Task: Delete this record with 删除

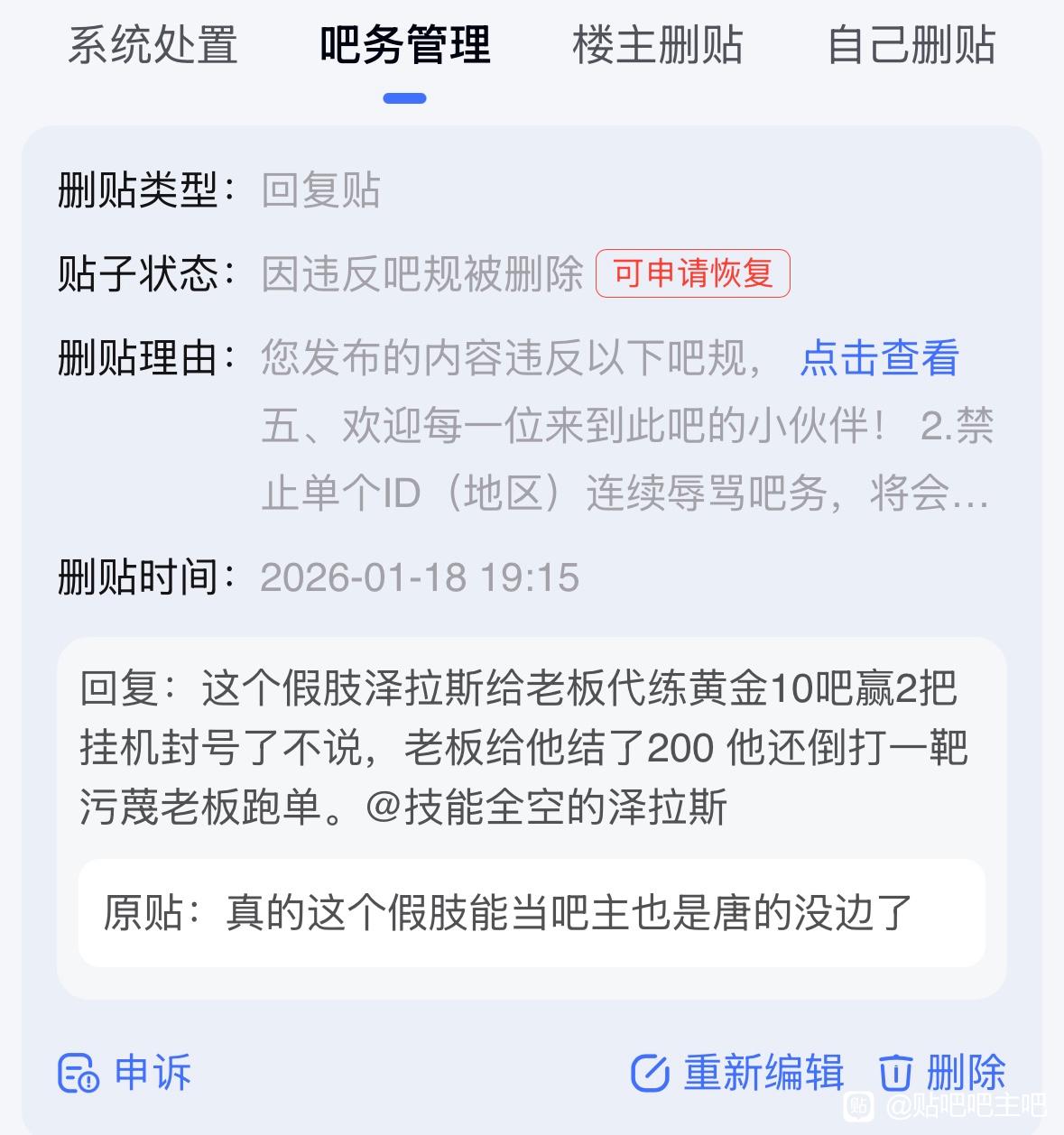Action: click(x=942, y=1073)
